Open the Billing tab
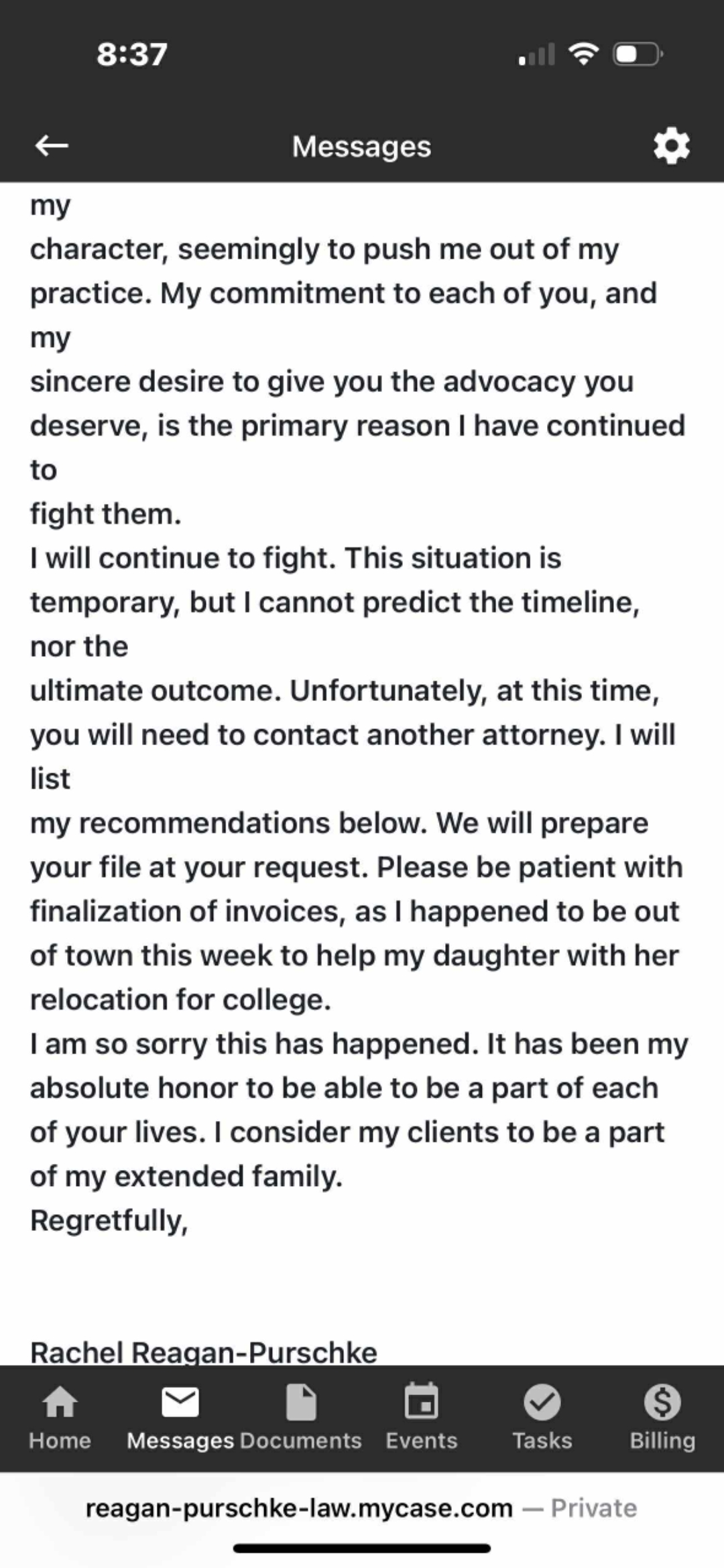Image resolution: width=724 pixels, height=1568 pixels. pyautogui.click(x=662, y=1419)
